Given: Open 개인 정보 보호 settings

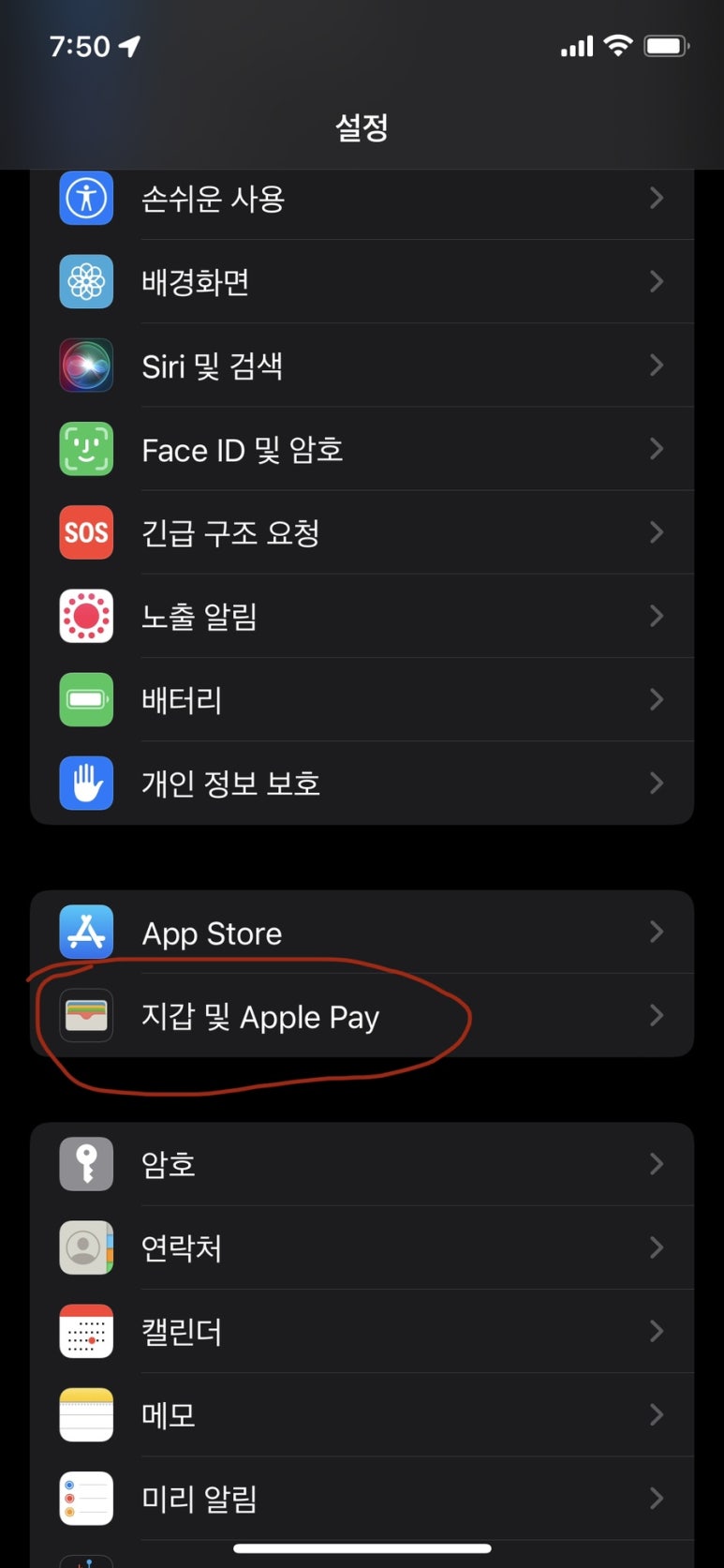Looking at the screenshot, I should [362, 783].
